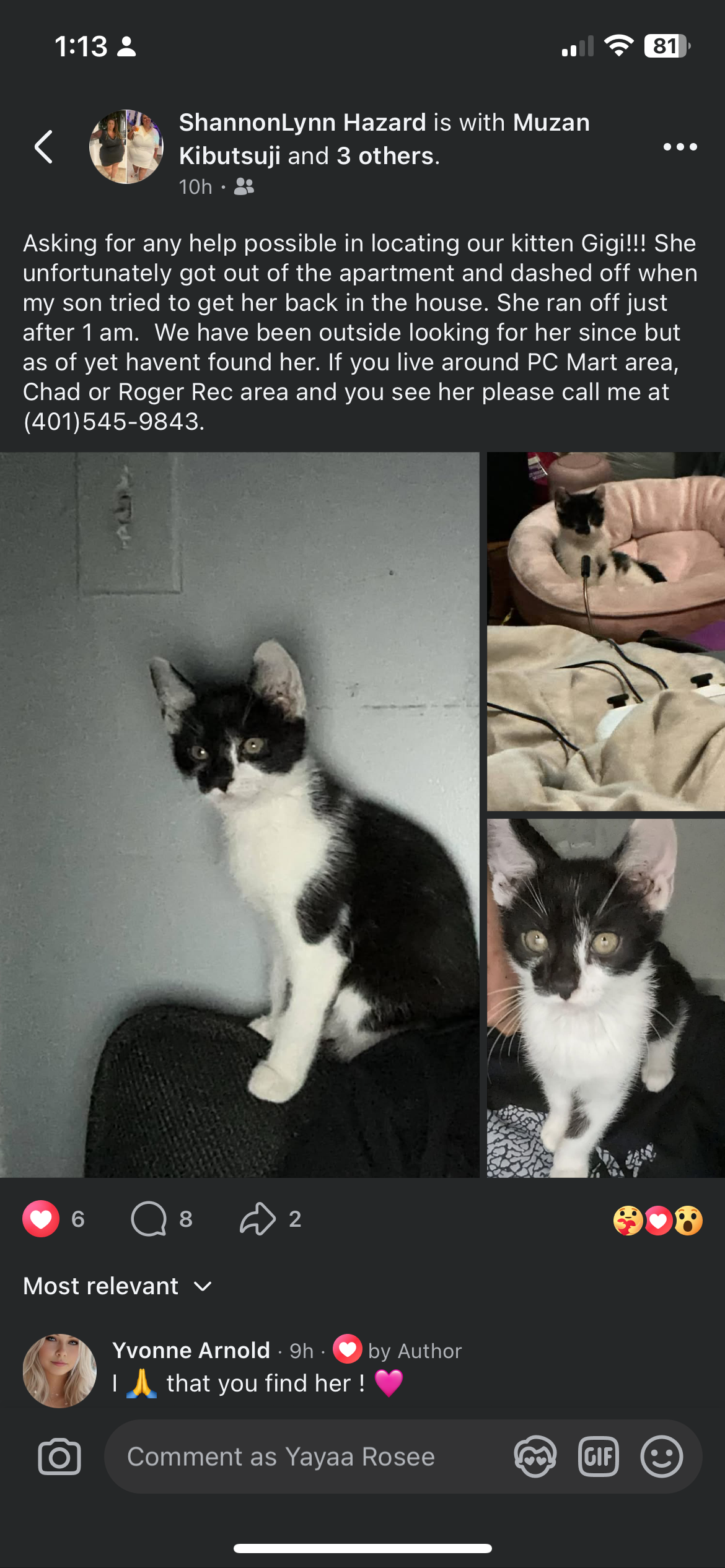
Task: Tap Yvonne Arnold's avatar picture
Action: coord(59,1370)
